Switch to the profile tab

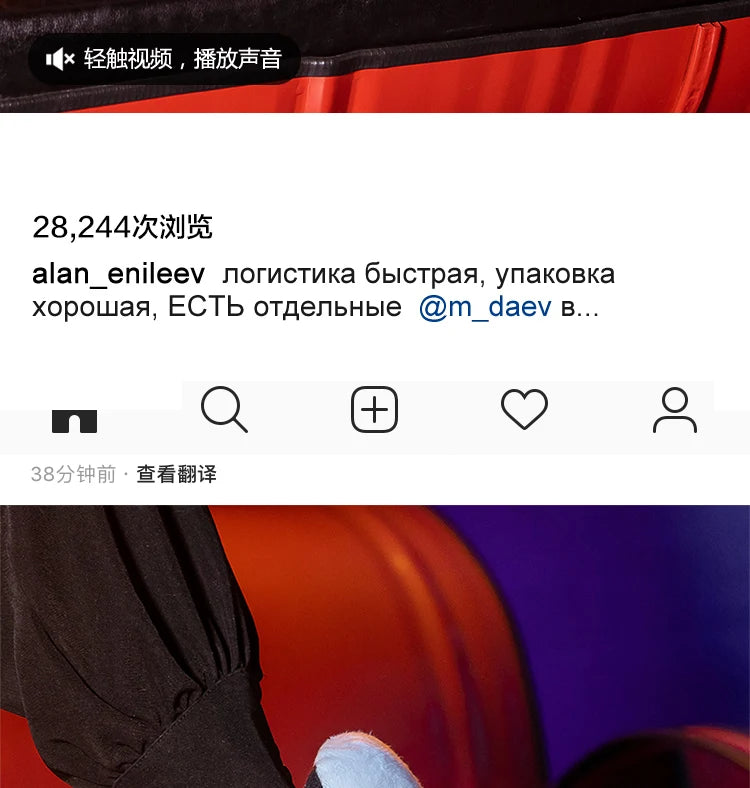click(675, 410)
